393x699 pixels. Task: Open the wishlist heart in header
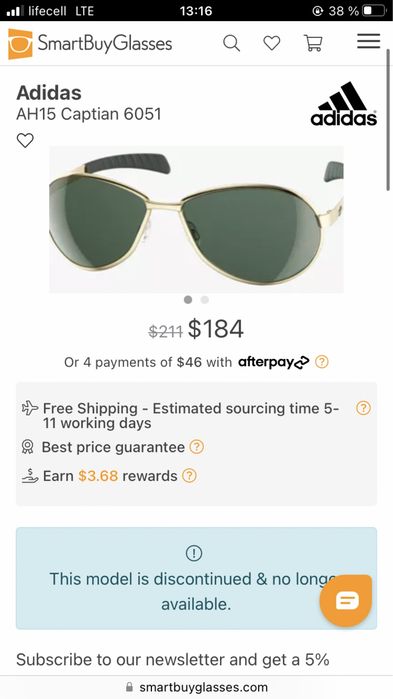click(271, 43)
